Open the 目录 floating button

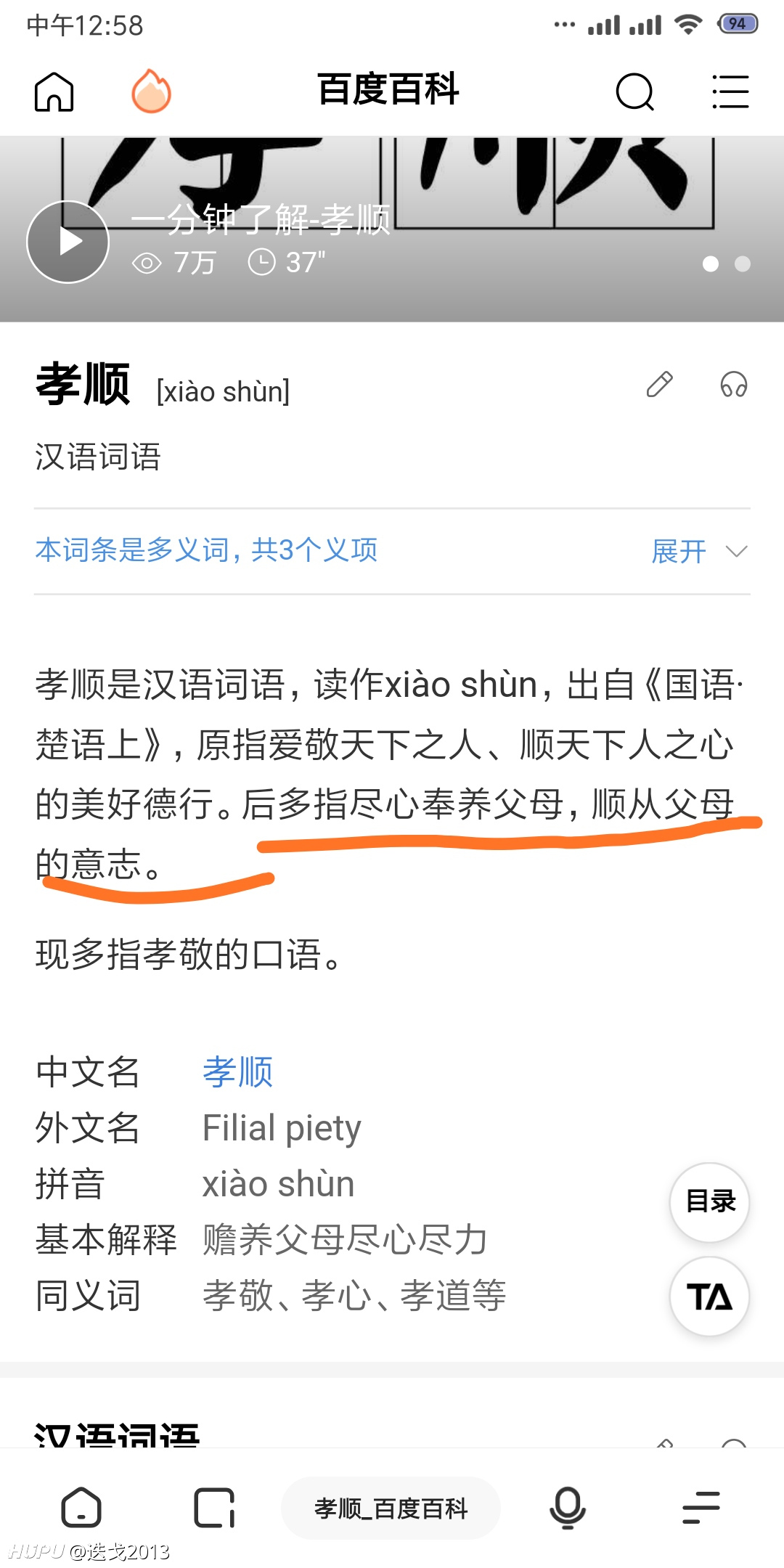[709, 1202]
